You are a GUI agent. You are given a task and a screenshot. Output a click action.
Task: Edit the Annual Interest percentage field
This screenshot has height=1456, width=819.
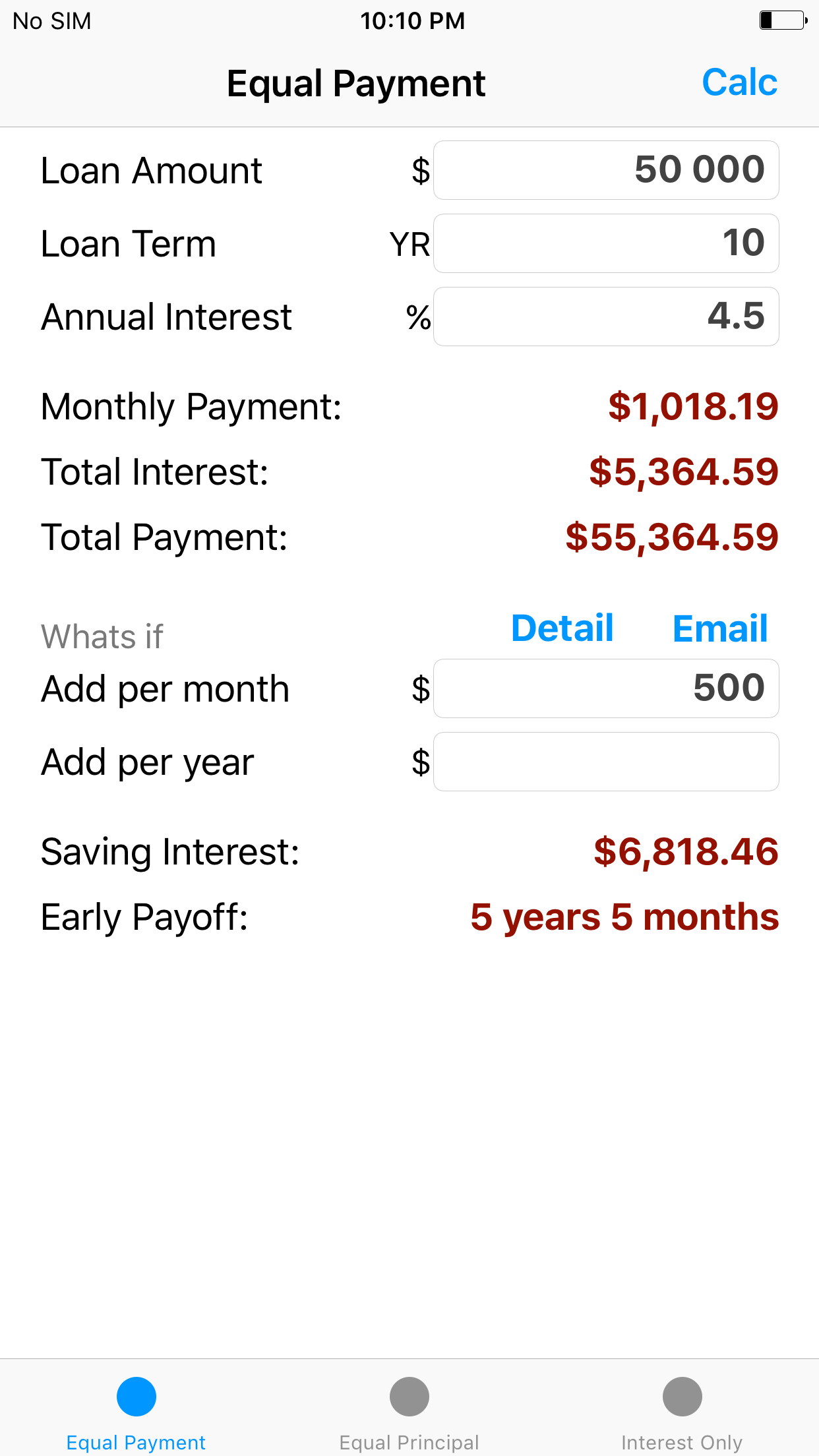pyautogui.click(x=606, y=317)
